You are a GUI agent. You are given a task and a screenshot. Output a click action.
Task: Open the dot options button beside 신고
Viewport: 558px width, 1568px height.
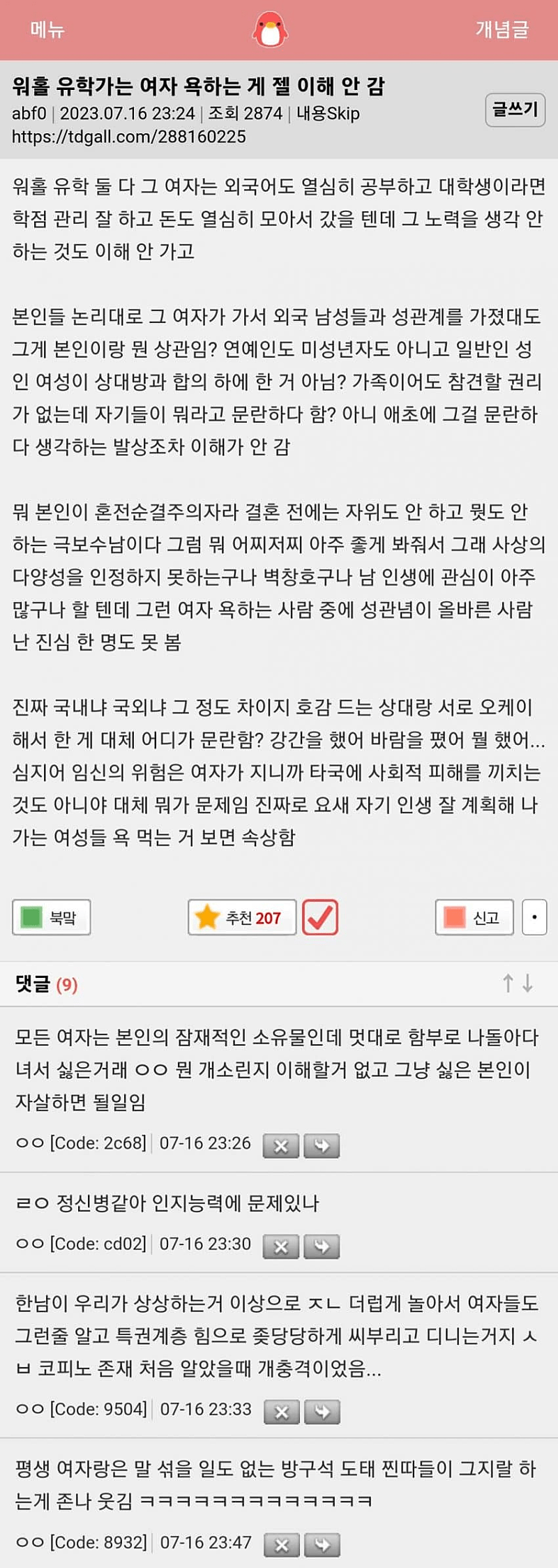tap(534, 917)
